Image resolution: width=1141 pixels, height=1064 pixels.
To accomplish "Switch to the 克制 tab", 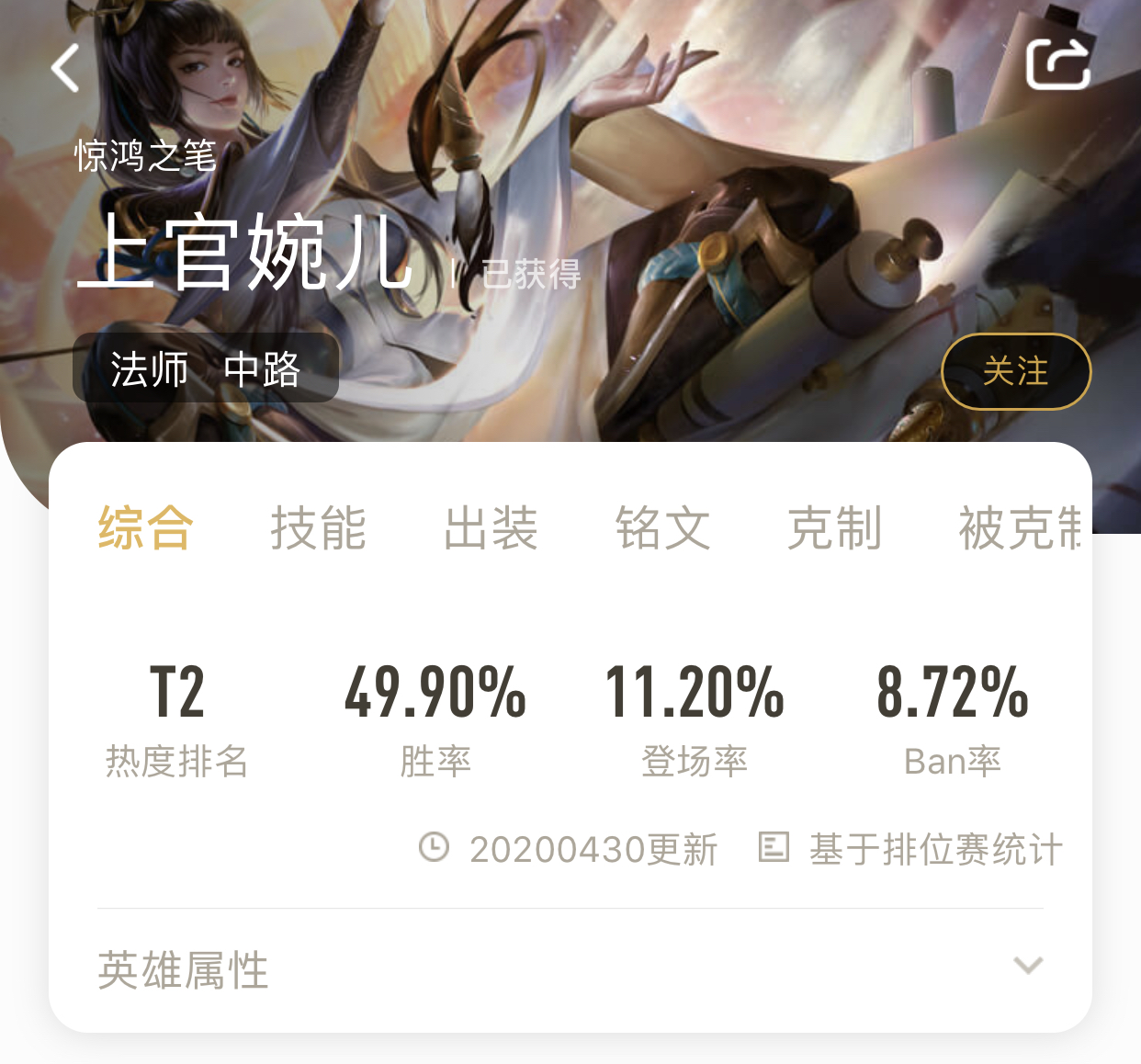I will 834,528.
